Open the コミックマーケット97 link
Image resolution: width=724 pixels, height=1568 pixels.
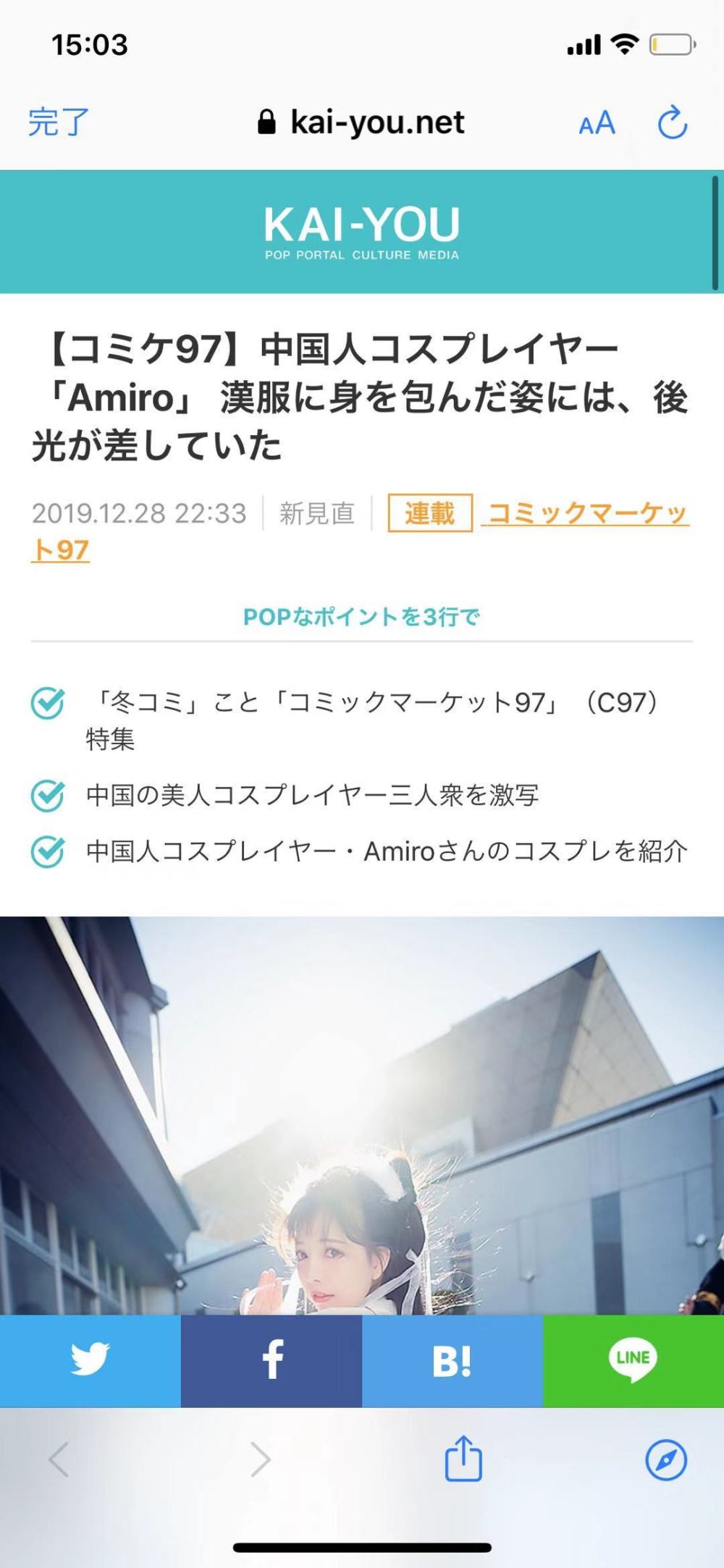click(585, 514)
